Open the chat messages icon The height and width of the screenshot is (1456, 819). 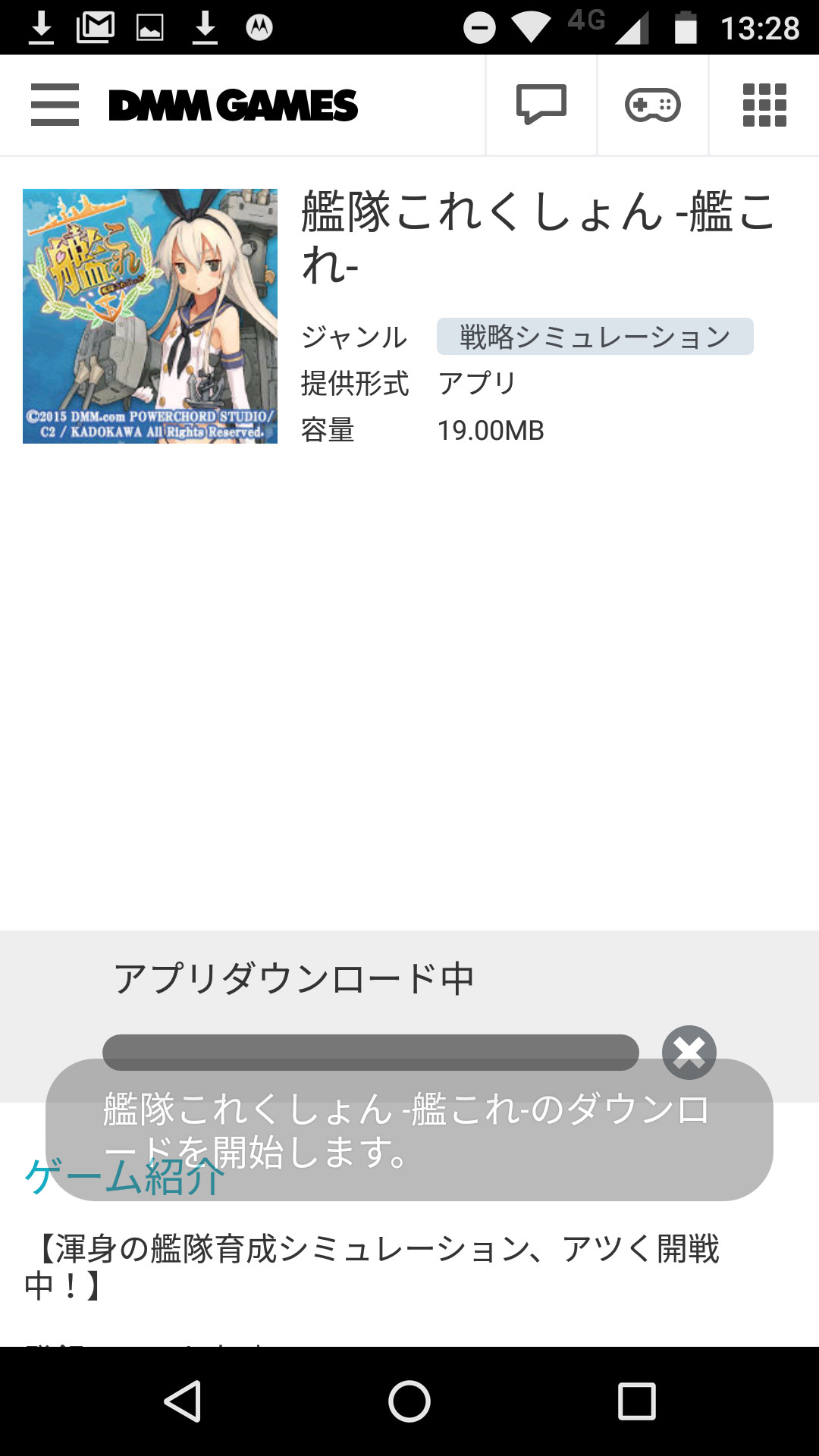(541, 105)
